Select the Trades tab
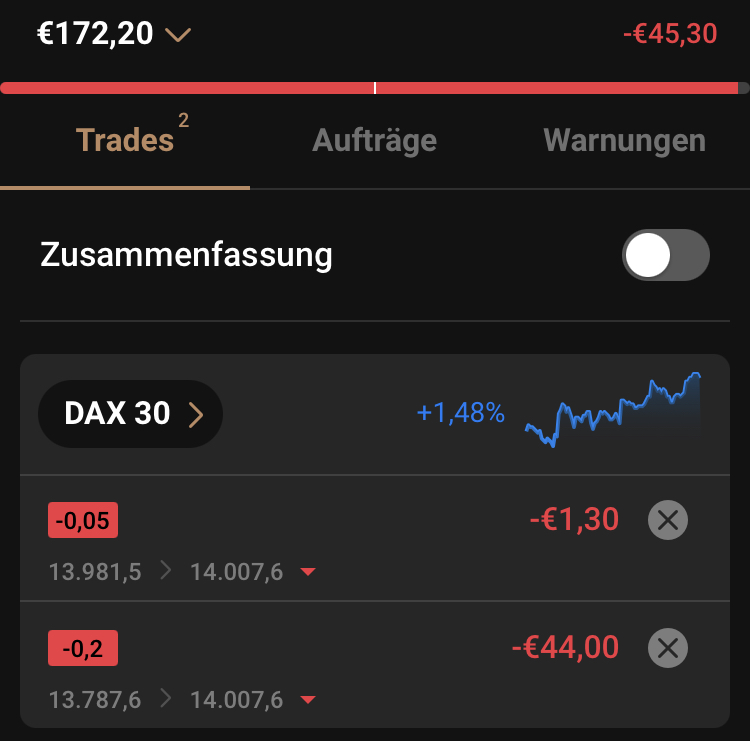This screenshot has width=750, height=741. (x=126, y=140)
